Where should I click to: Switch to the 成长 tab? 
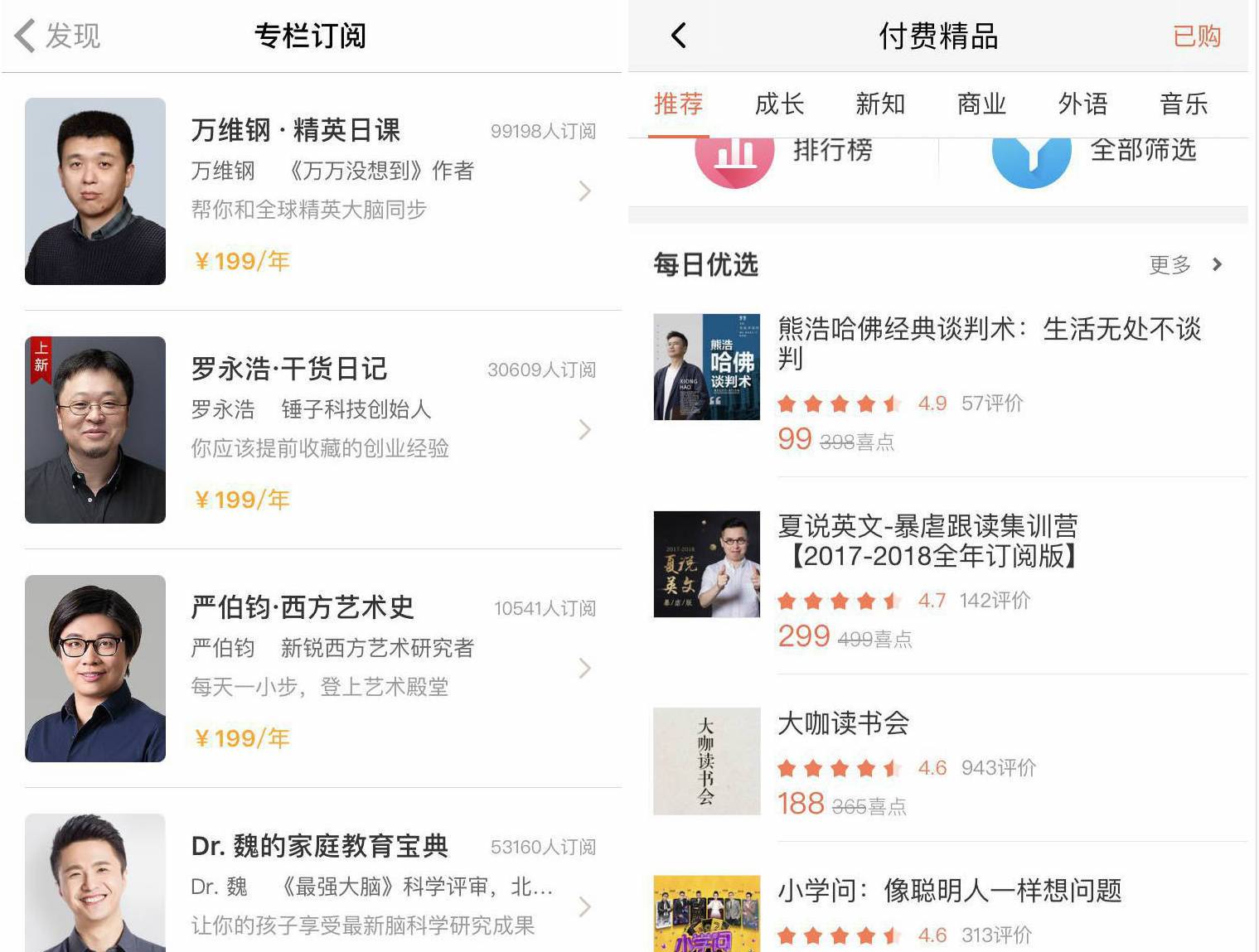click(x=779, y=104)
